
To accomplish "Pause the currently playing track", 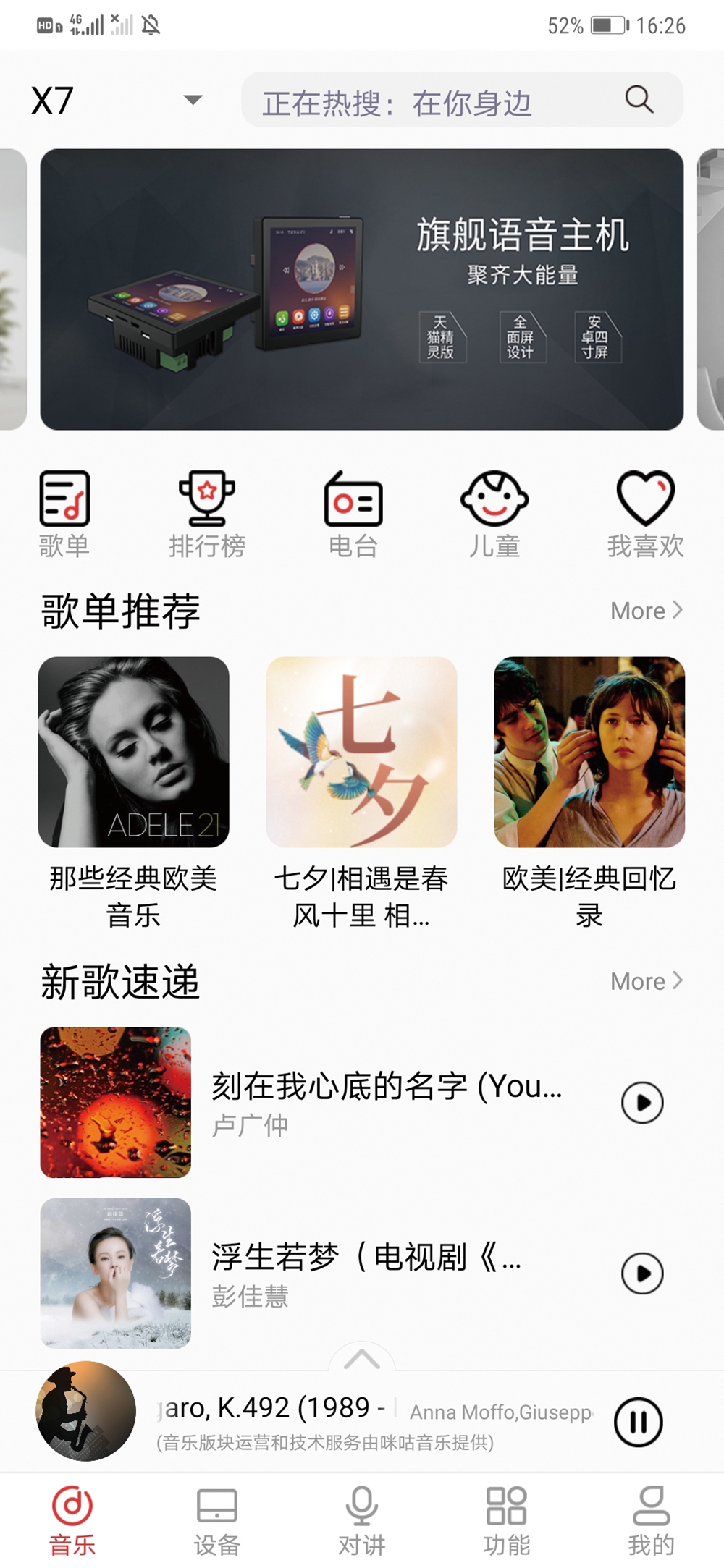I will pos(638,1422).
